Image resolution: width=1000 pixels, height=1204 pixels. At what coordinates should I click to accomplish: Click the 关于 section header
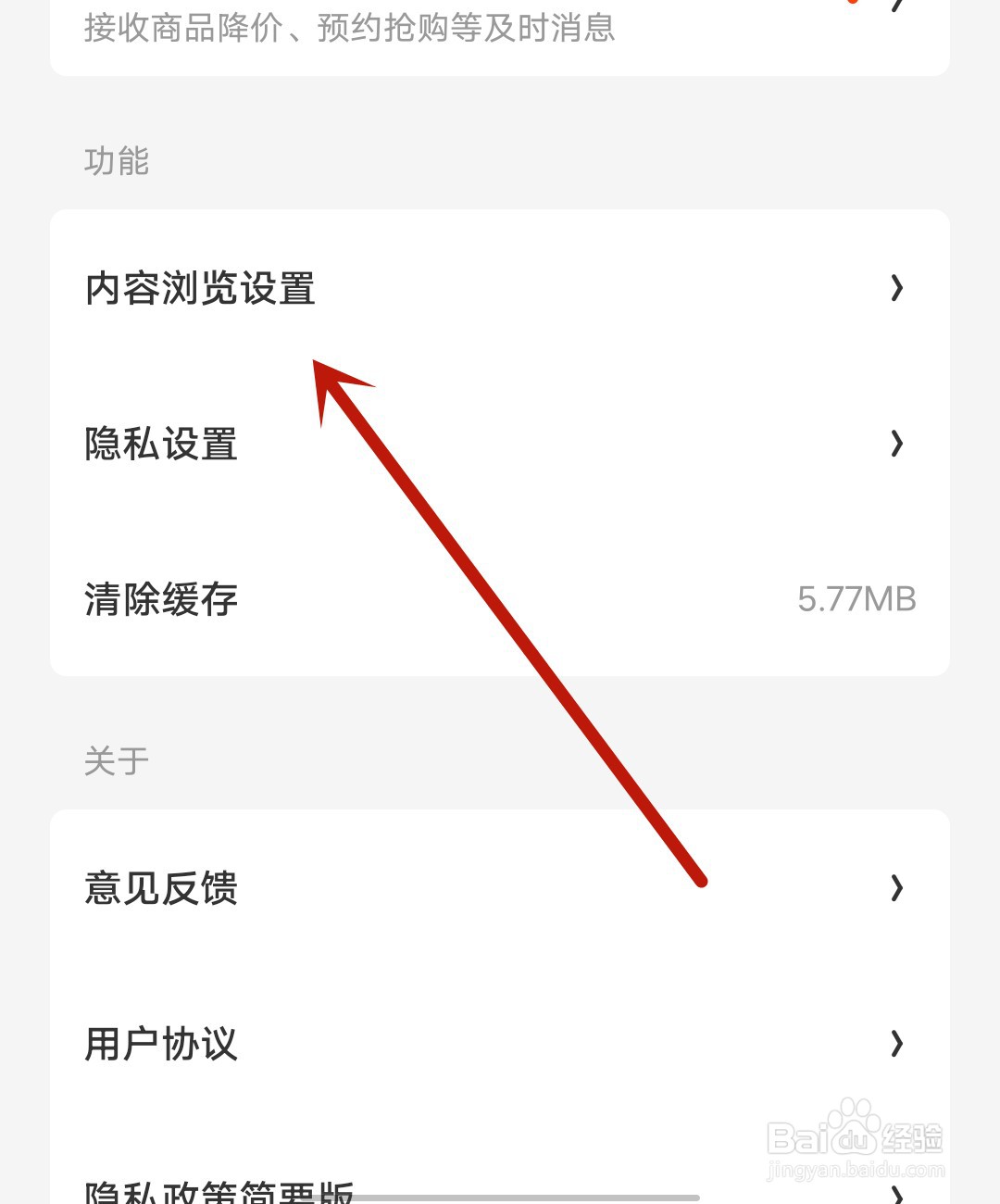coord(115,760)
